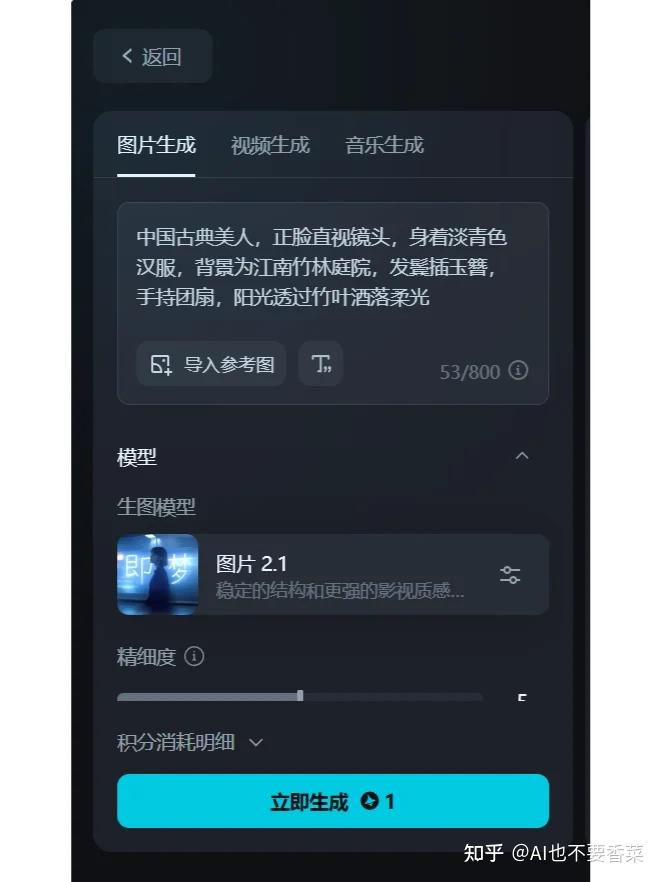Collapse the 模型 section
The height and width of the screenshot is (882, 661).
521,456
